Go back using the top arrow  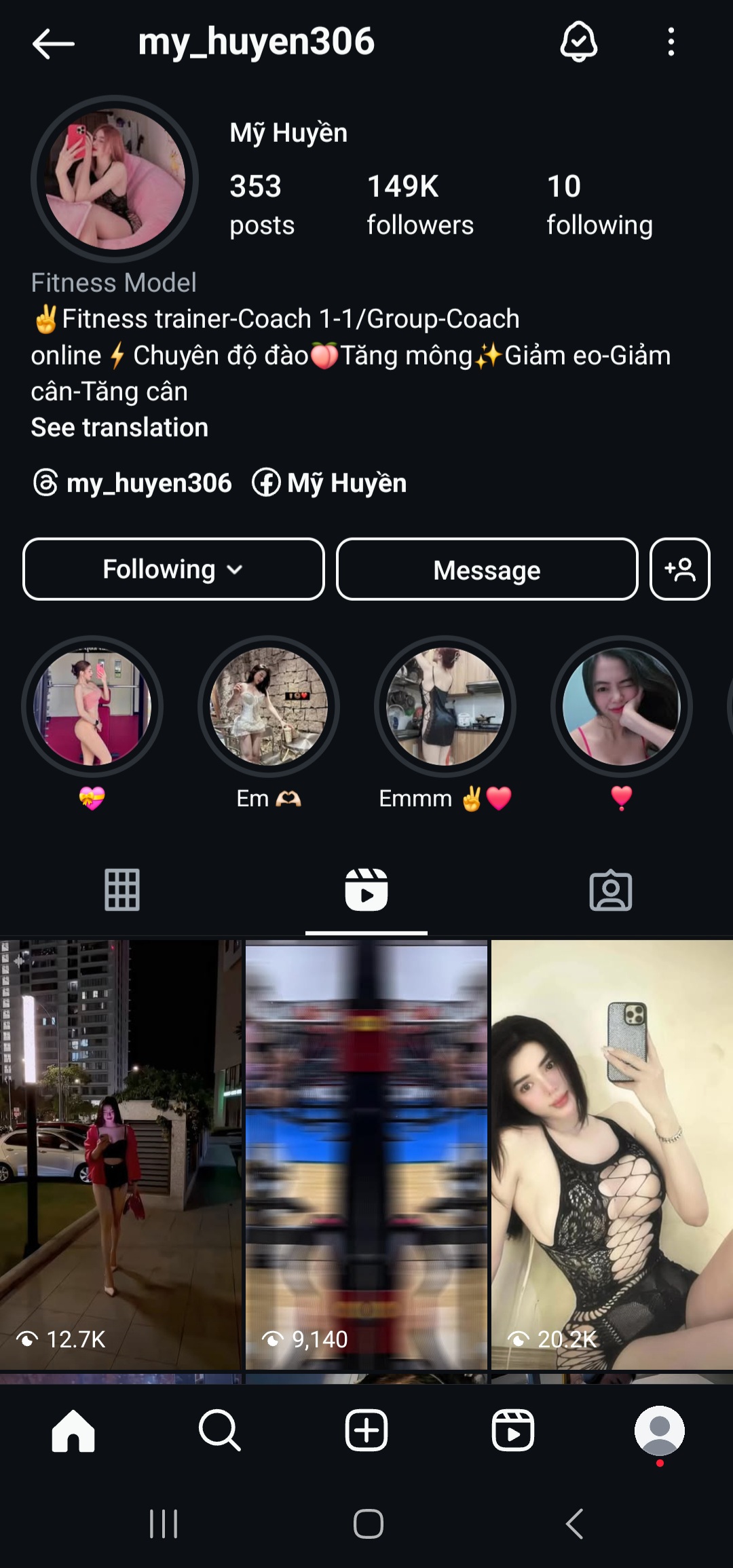click(x=53, y=43)
